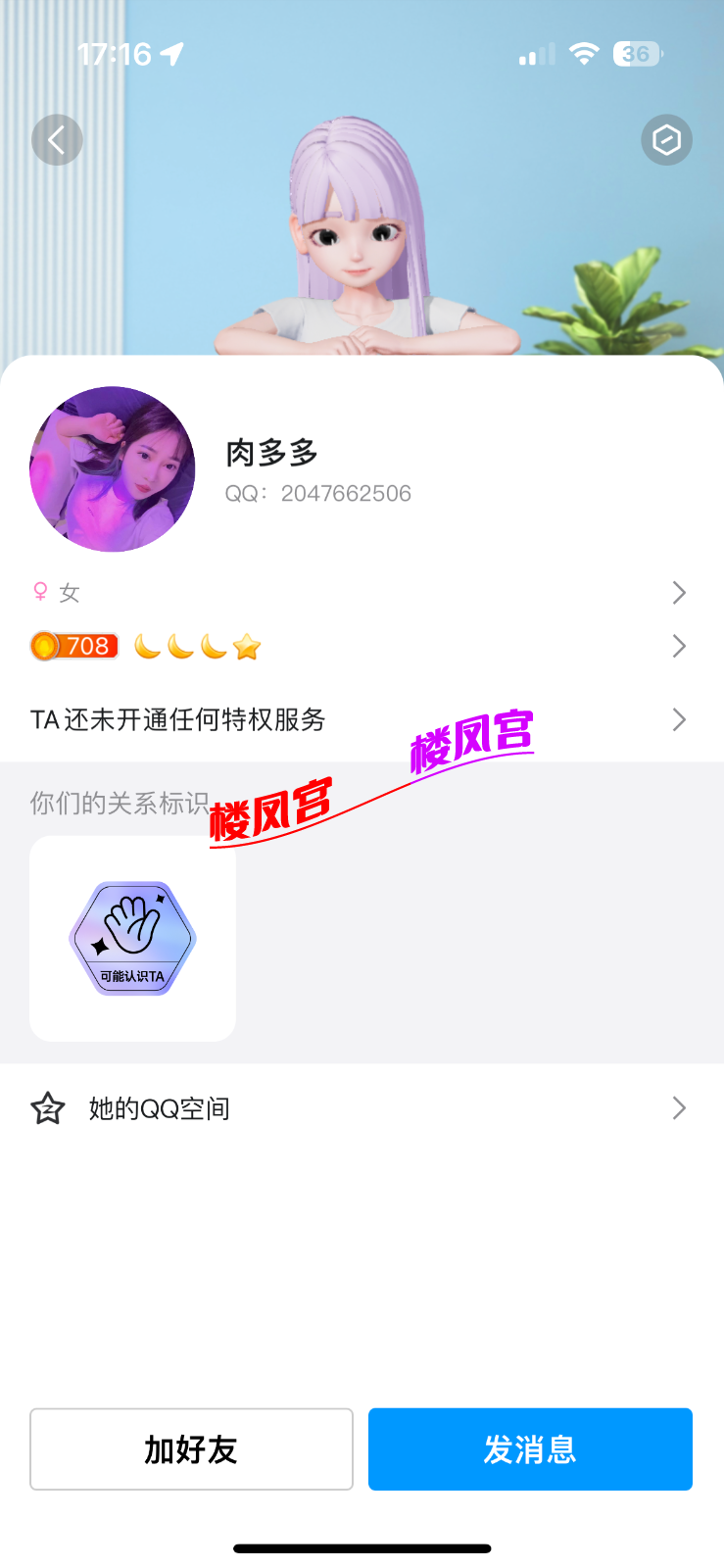
Task: Tap 加好友 to add friend
Action: click(x=191, y=1448)
